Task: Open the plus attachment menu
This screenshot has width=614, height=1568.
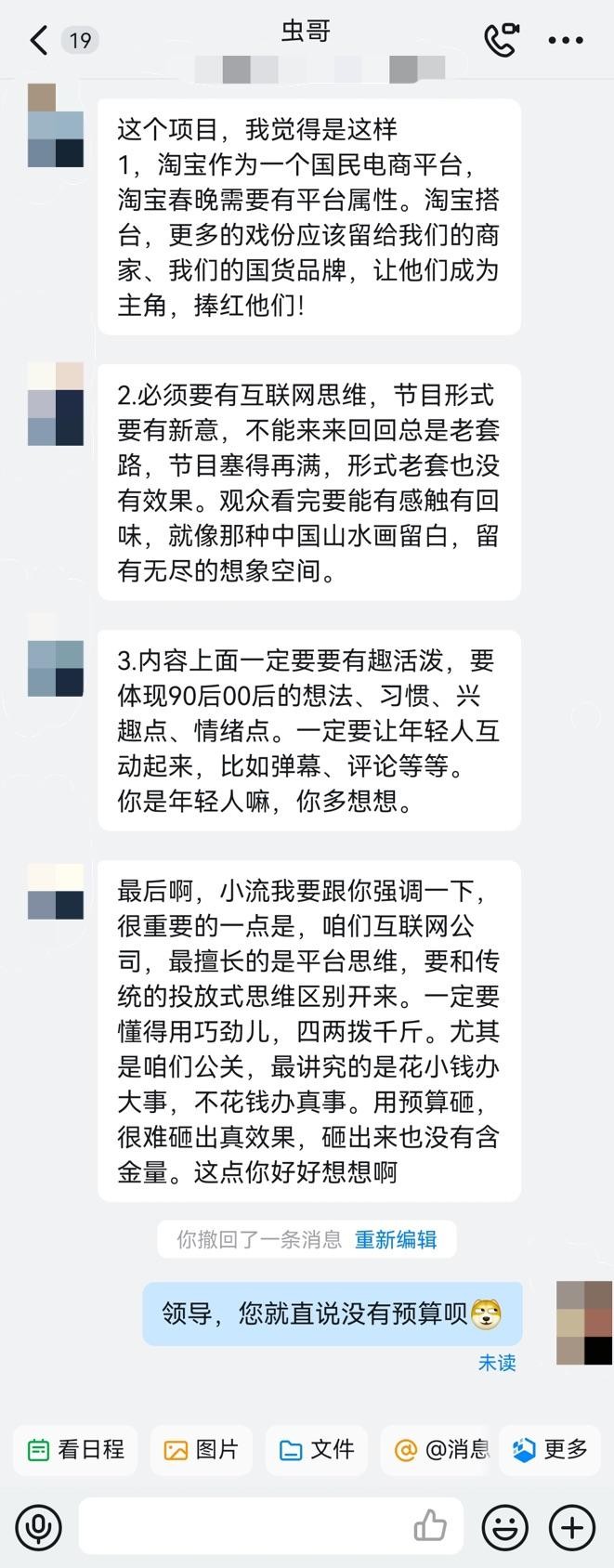Action: (x=572, y=1526)
